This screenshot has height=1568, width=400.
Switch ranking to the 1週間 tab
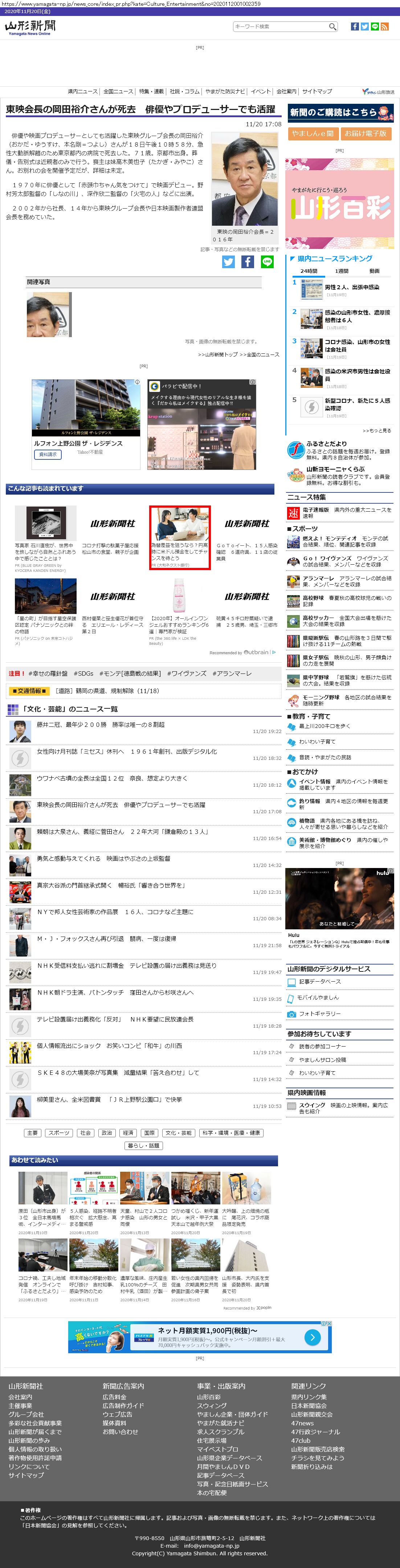342,271
